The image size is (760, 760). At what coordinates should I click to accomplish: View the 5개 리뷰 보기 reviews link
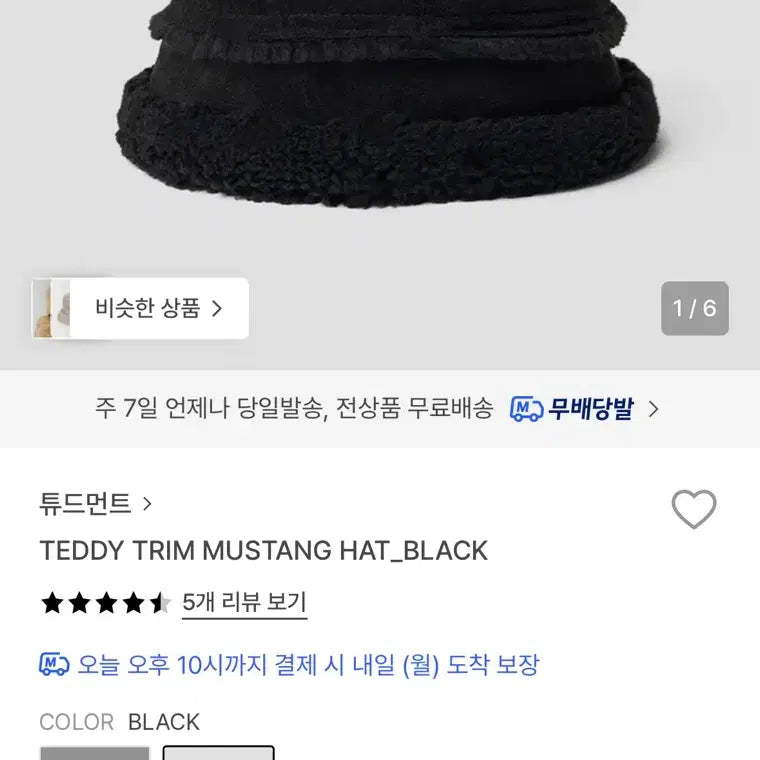tap(244, 603)
